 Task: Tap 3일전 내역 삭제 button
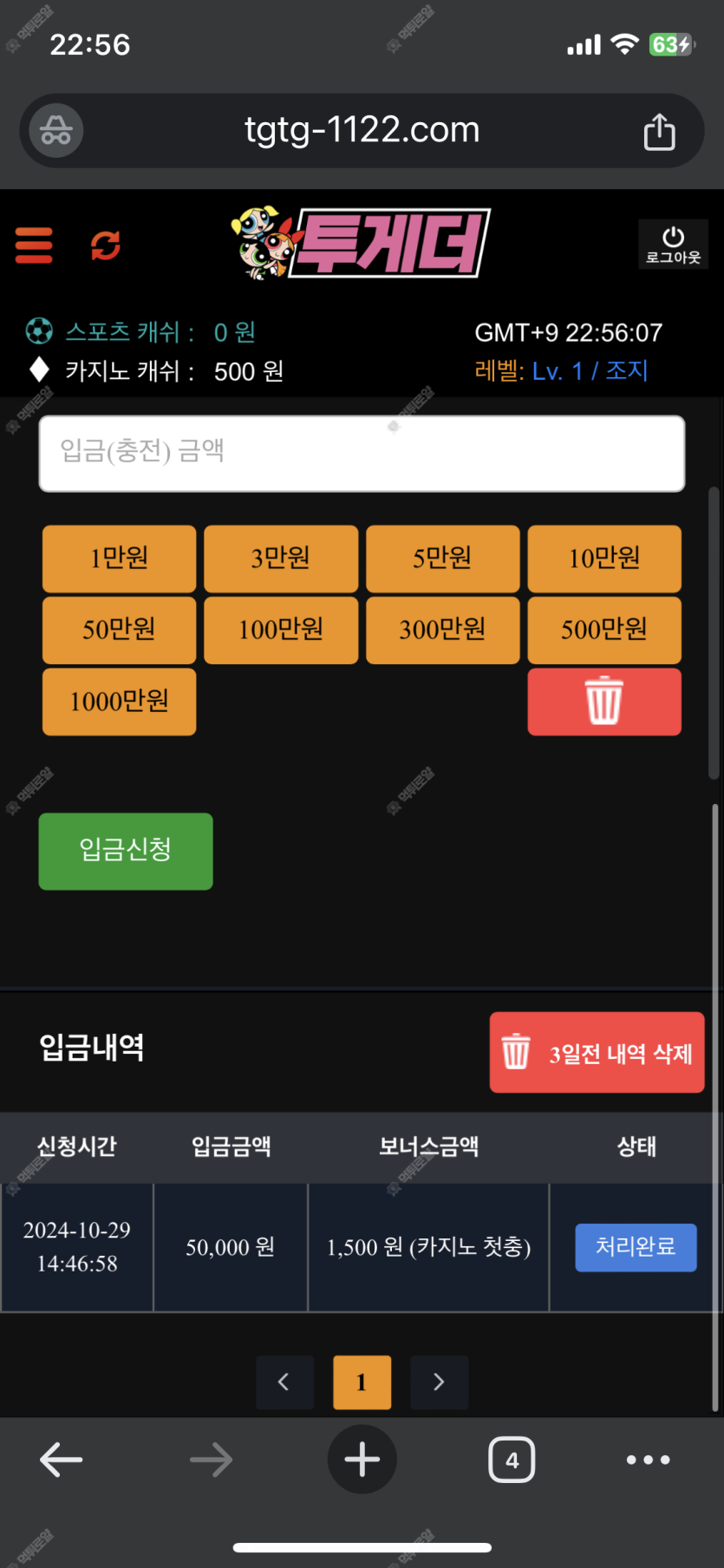pos(597,1053)
